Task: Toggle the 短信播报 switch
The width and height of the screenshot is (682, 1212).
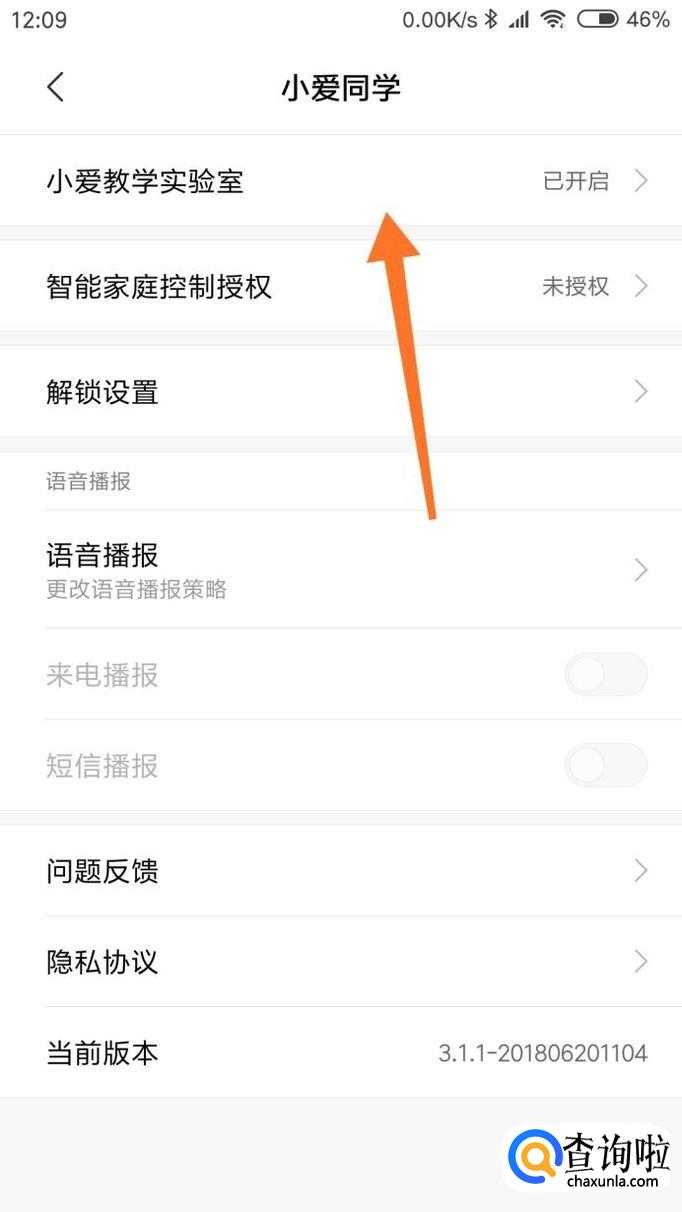Action: tap(605, 766)
